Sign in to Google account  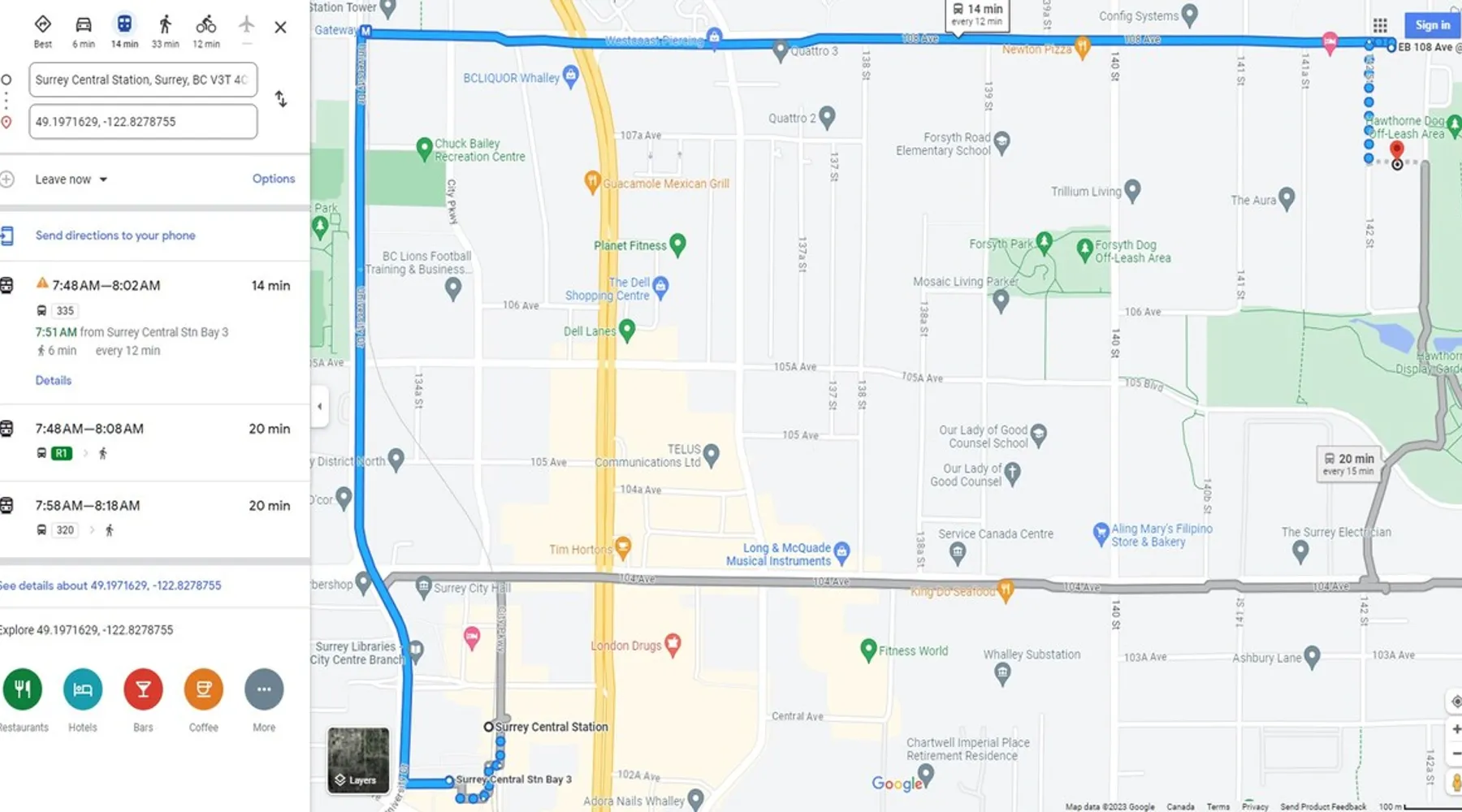point(1432,25)
